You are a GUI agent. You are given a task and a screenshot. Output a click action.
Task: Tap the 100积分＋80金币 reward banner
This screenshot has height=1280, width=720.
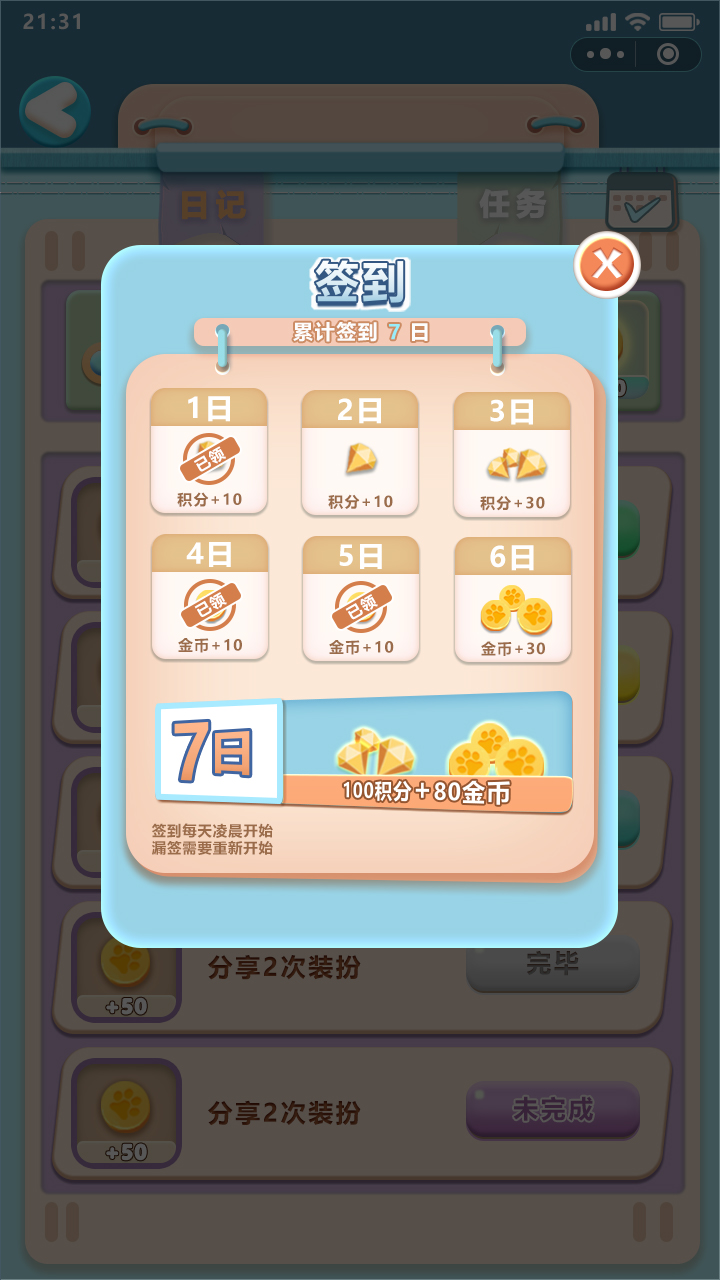pyautogui.click(x=428, y=793)
